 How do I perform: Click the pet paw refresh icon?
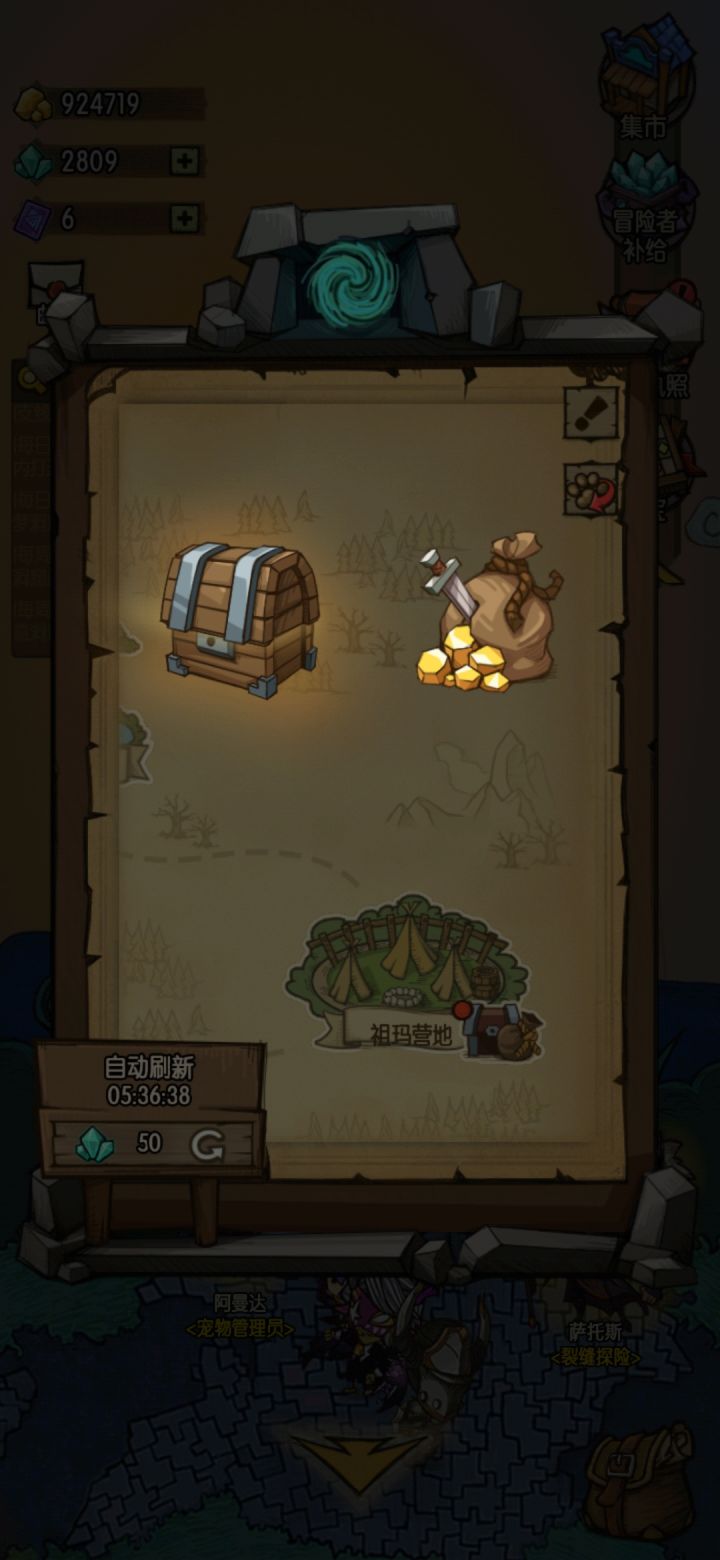click(590, 487)
